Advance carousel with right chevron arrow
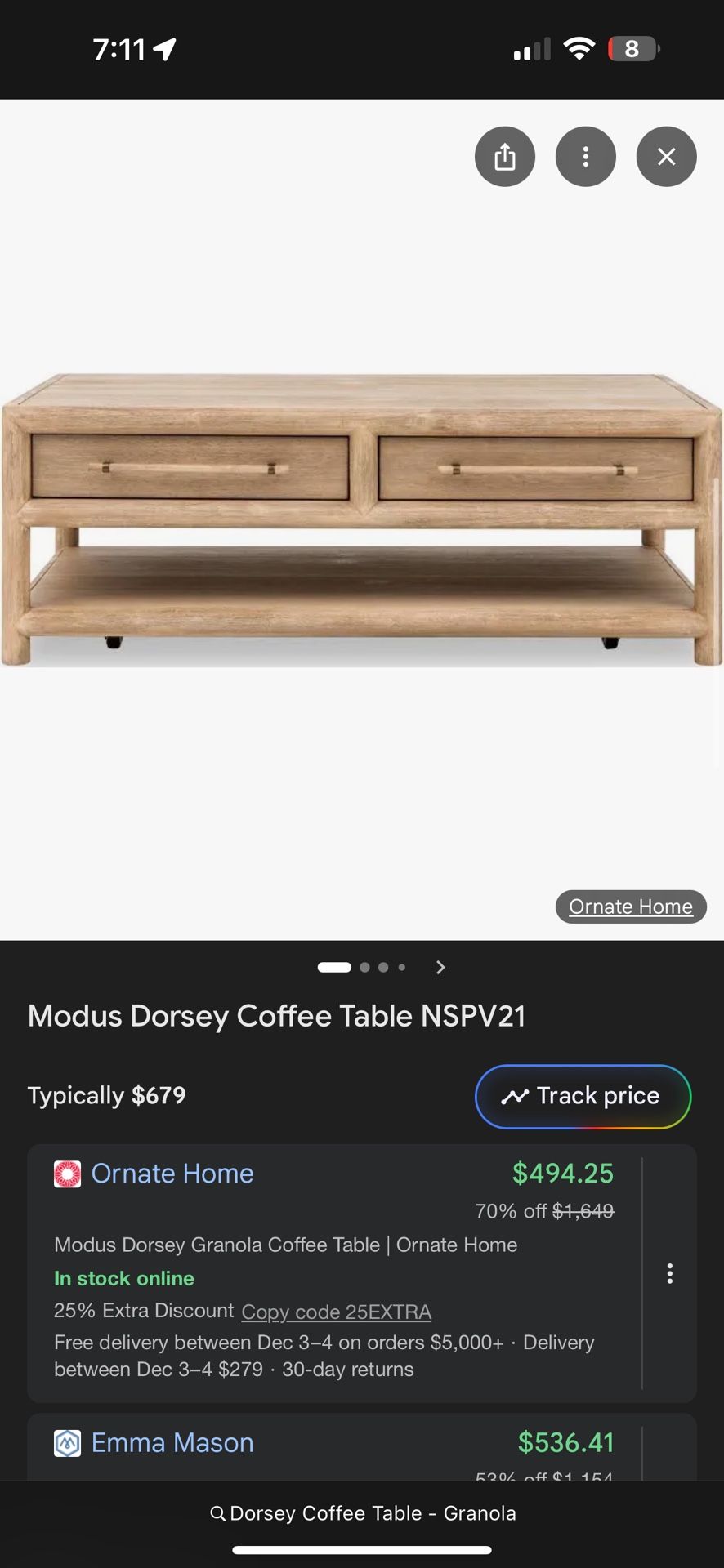 click(x=440, y=967)
